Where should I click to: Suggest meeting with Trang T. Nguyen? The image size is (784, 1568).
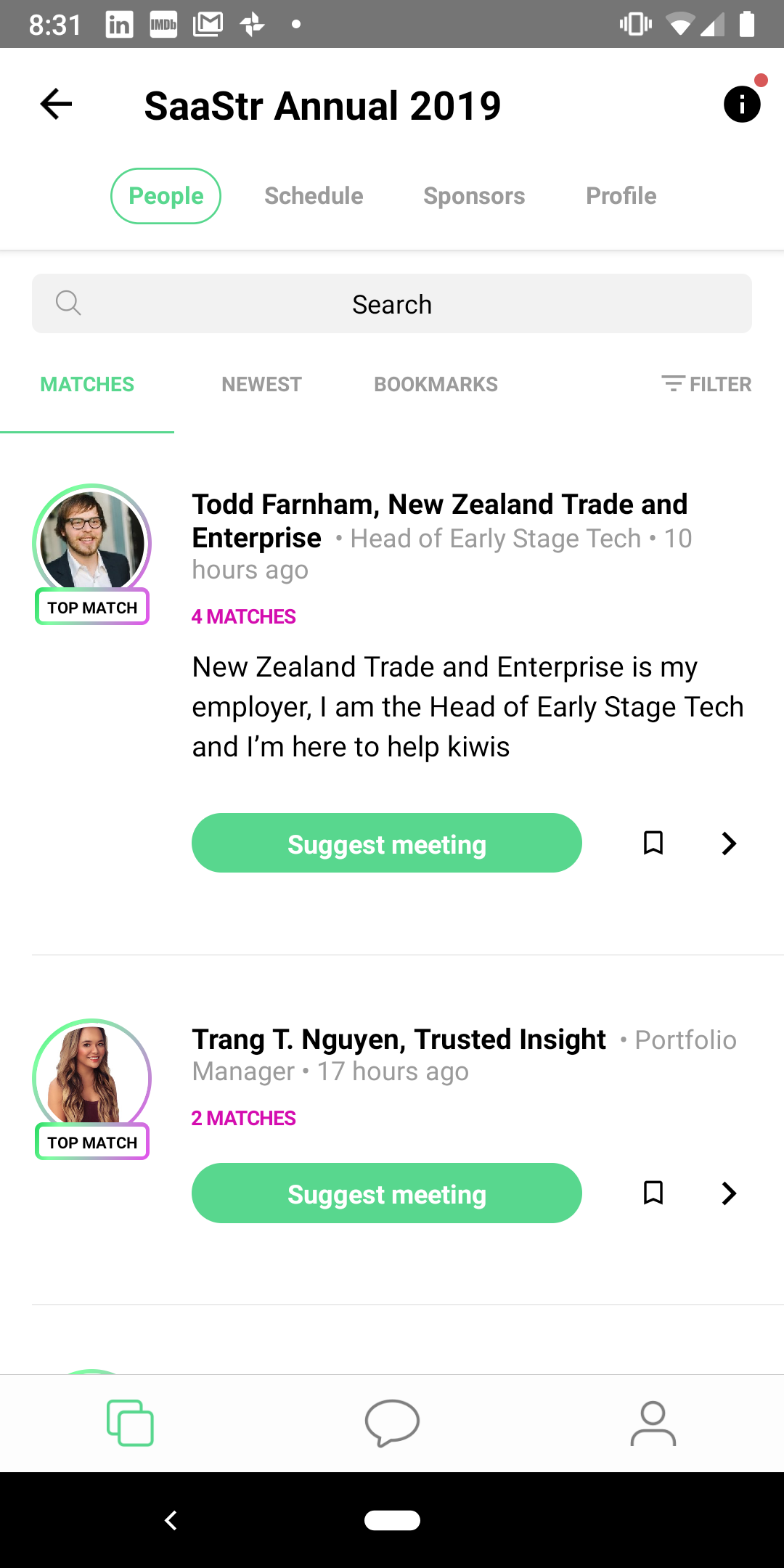point(386,1193)
